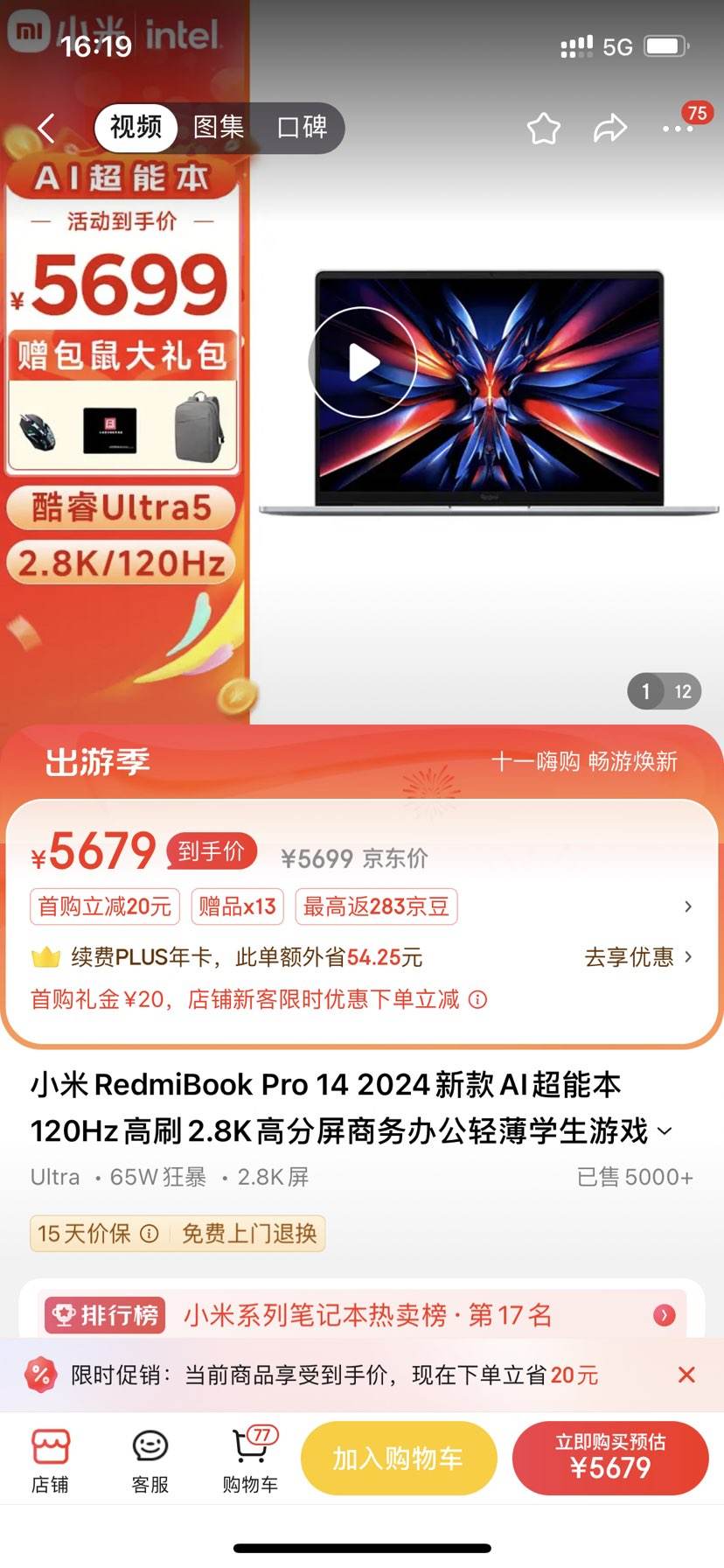Viewport: 724px width, 1568px height.
Task: Switch to the 口碑 tab
Action: coord(301,128)
